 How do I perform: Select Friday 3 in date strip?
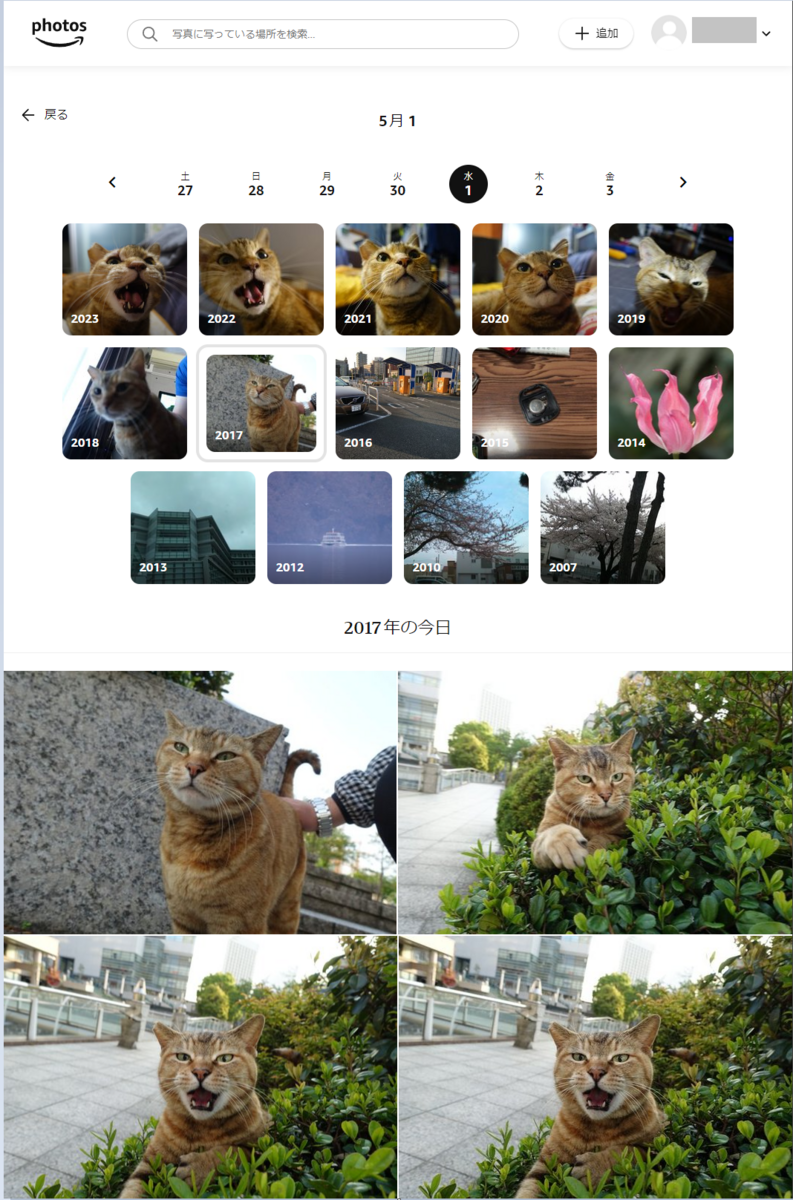click(610, 184)
